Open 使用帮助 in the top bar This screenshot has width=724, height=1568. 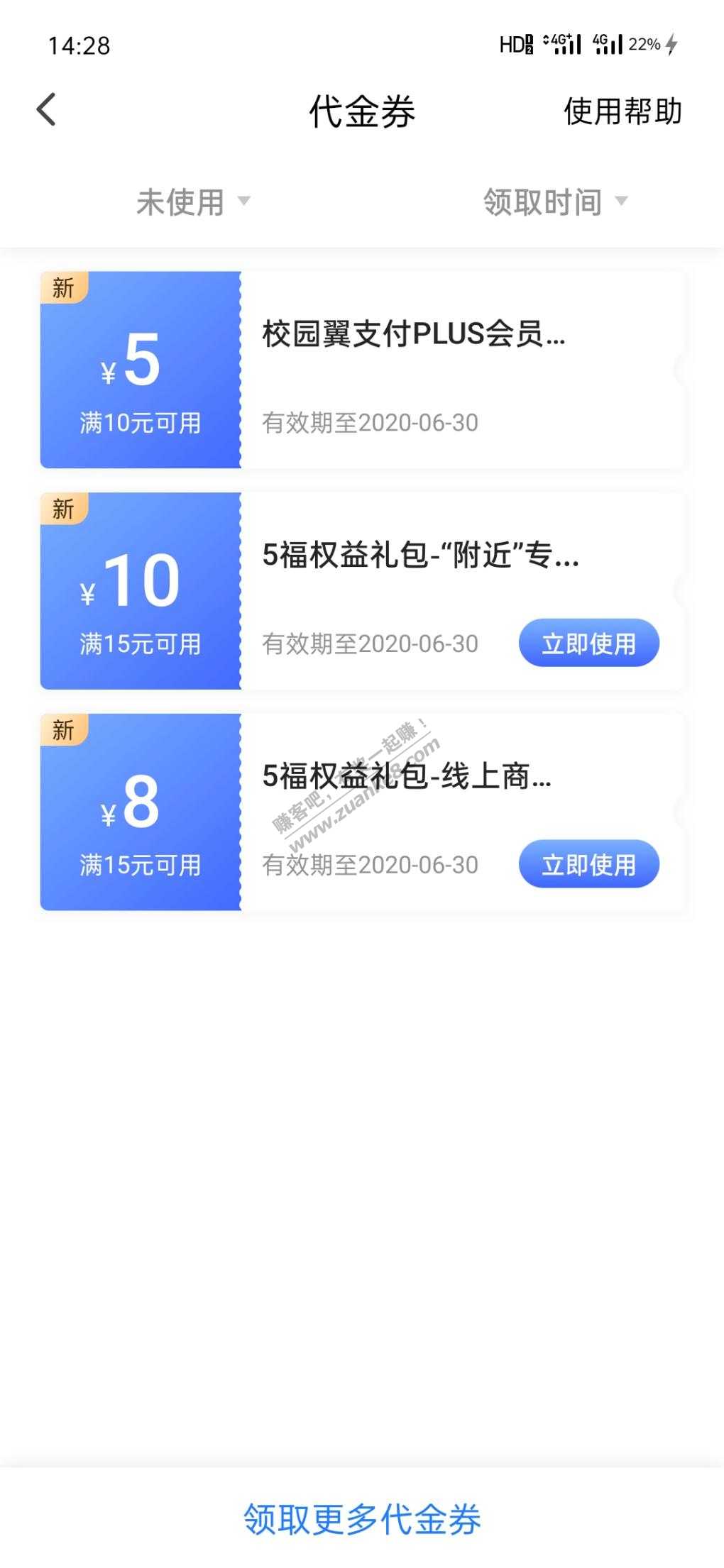point(622,111)
